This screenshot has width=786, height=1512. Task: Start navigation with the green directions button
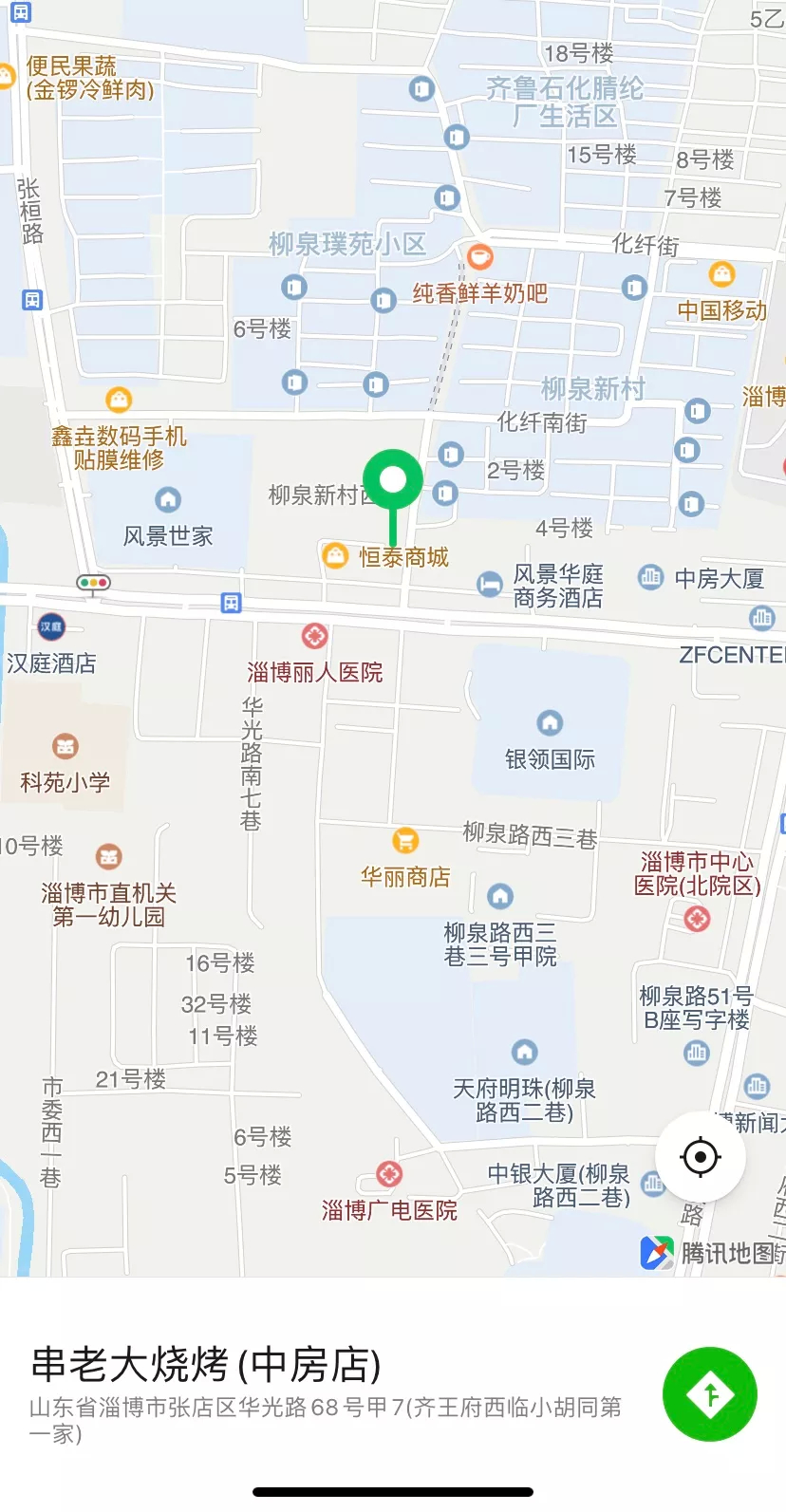point(709,1393)
